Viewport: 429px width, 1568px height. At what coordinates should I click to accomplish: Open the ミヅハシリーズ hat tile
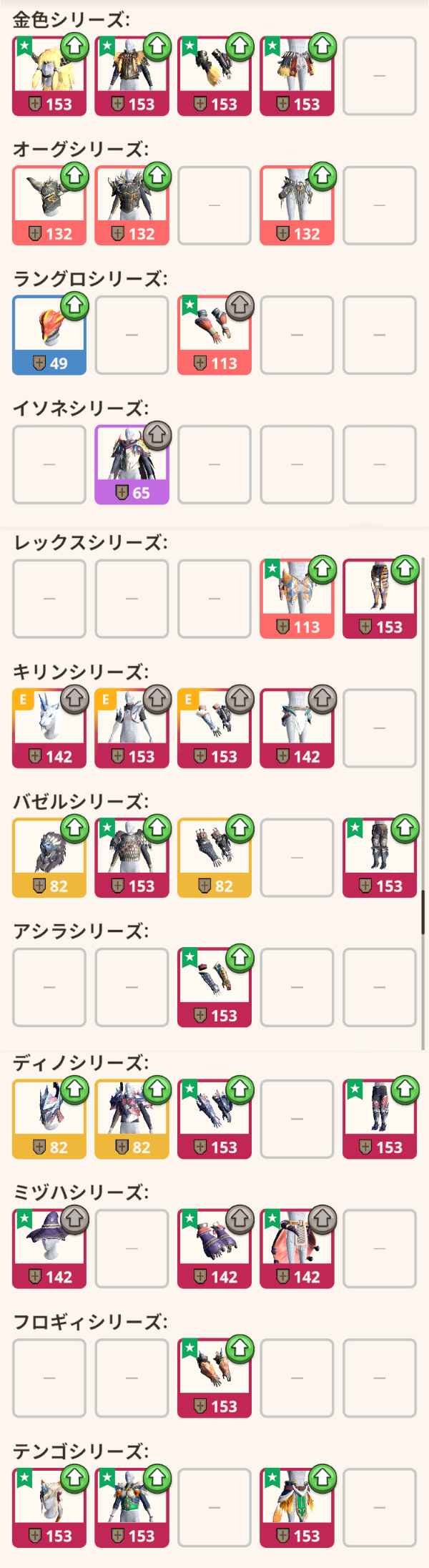click(49, 1248)
